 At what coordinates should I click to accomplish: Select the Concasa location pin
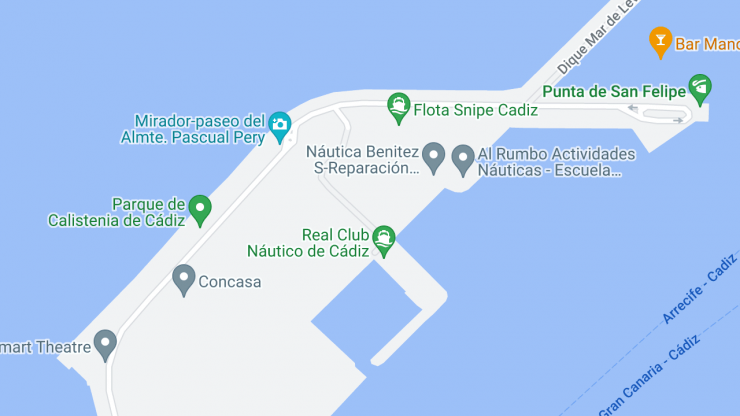click(183, 279)
